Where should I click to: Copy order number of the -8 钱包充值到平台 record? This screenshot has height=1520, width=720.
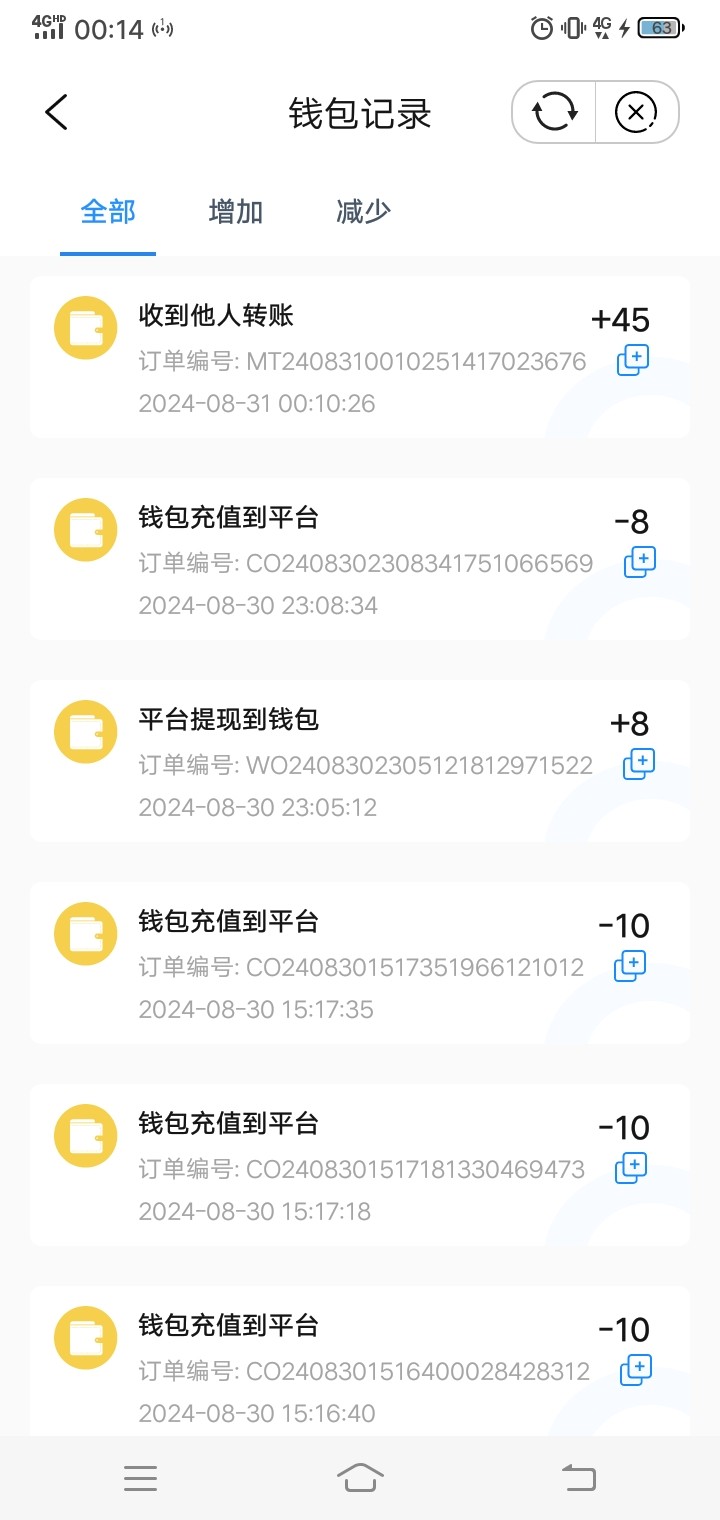(640, 562)
